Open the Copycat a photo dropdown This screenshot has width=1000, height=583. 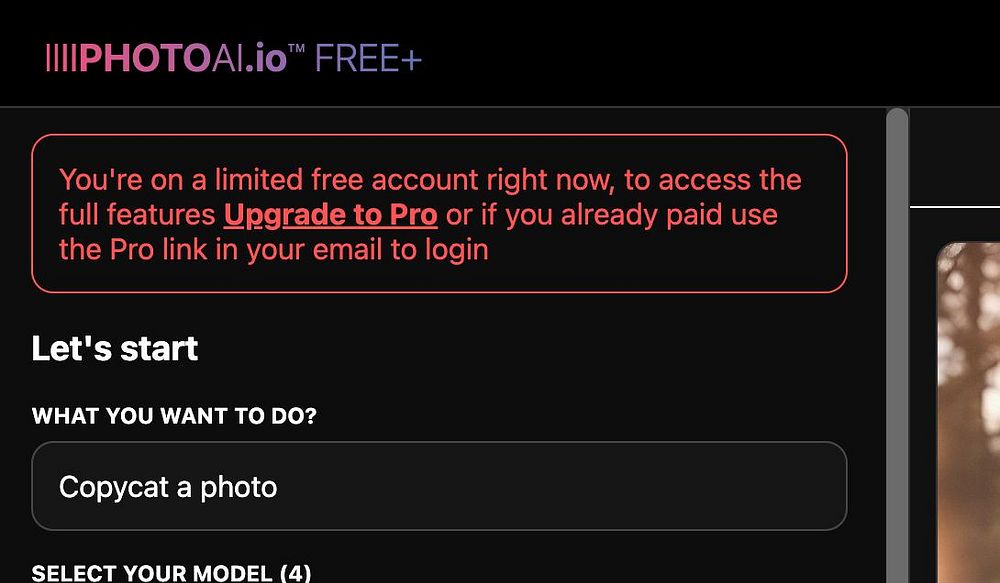[439, 487]
